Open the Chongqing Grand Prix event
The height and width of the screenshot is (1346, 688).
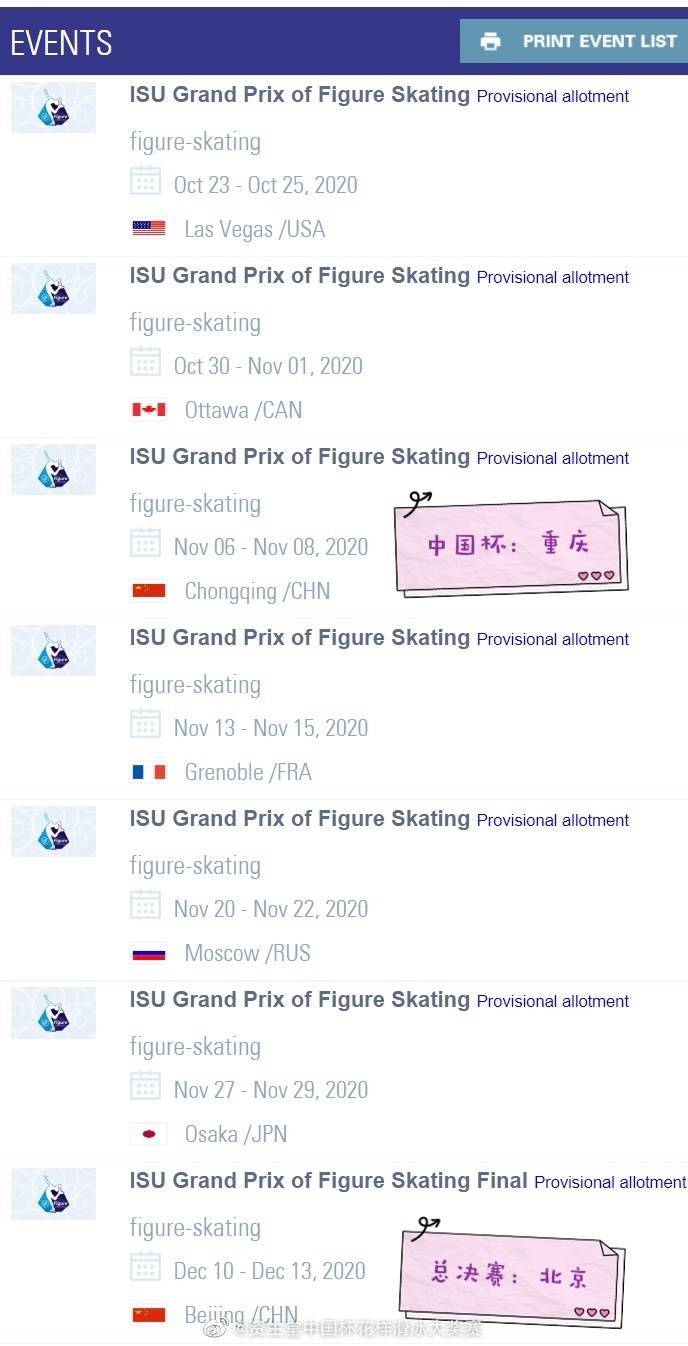point(299,457)
